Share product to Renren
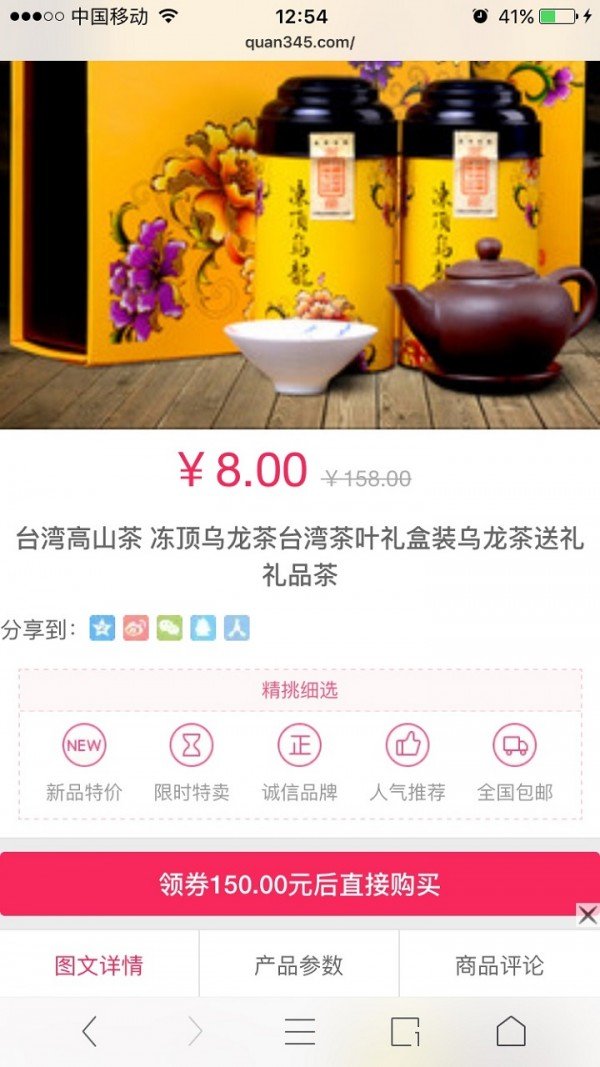This screenshot has height=1067, width=600. tap(237, 628)
